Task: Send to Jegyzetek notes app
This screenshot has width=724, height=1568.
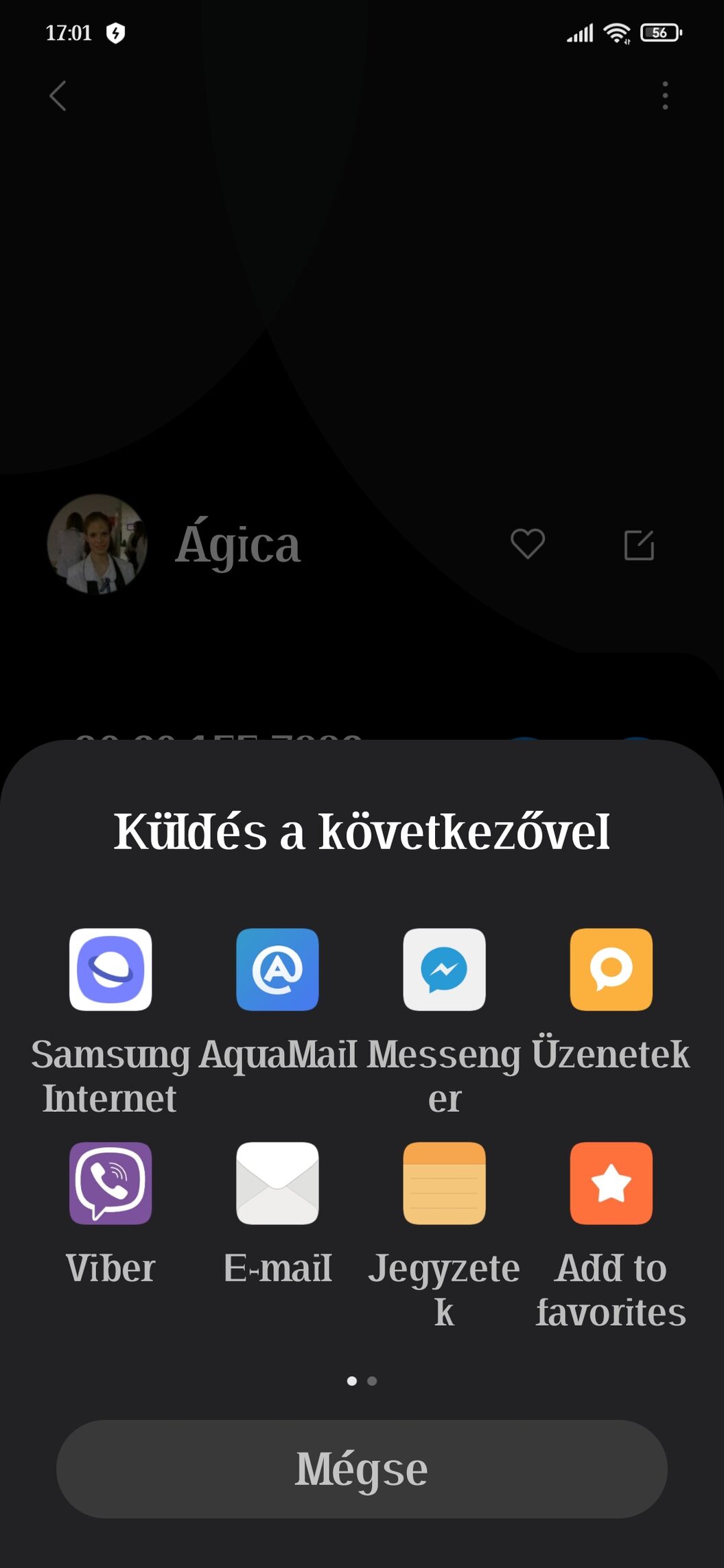Action: [444, 1183]
